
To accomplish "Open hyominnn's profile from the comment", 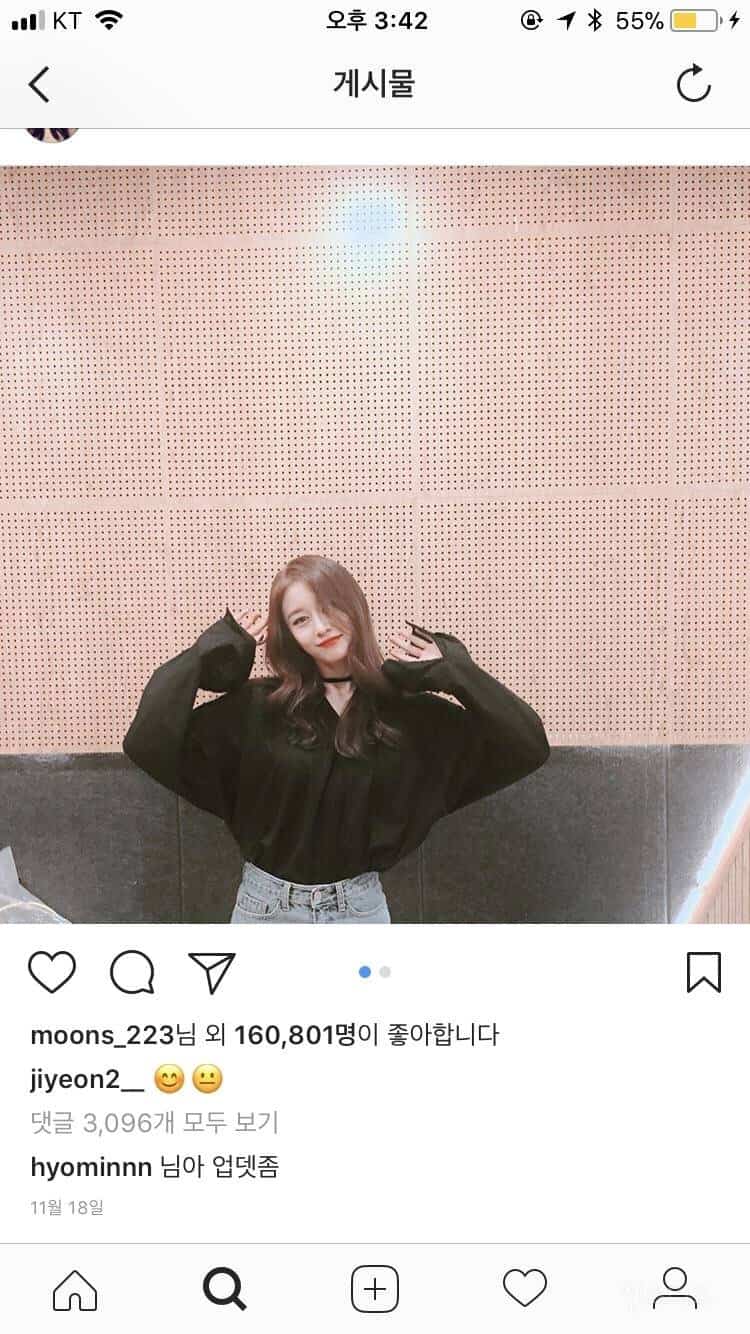I will (90, 1167).
